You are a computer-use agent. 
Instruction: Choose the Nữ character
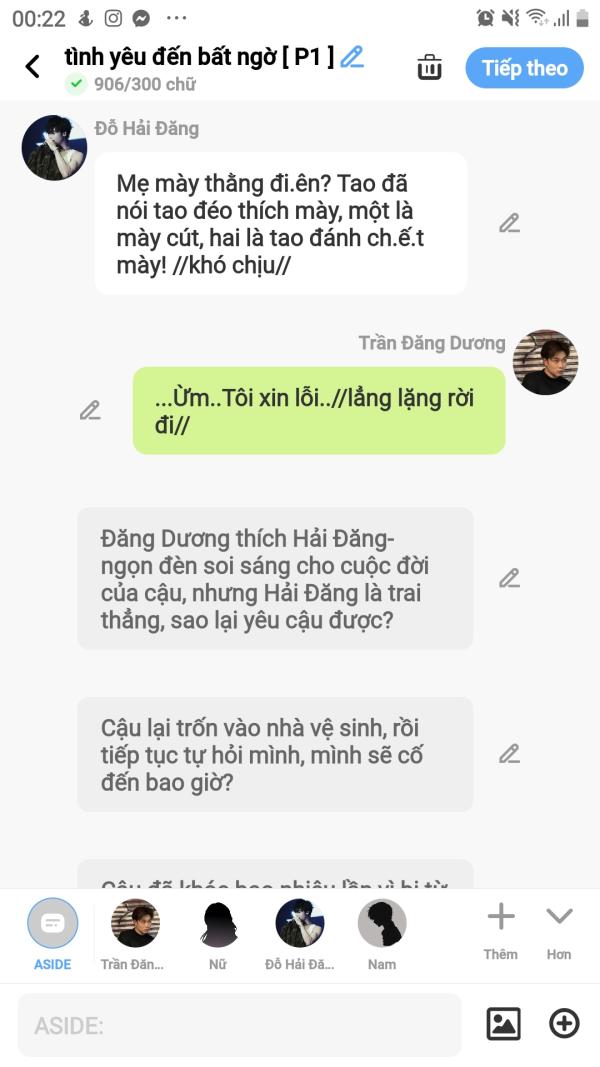pyautogui.click(x=218, y=934)
